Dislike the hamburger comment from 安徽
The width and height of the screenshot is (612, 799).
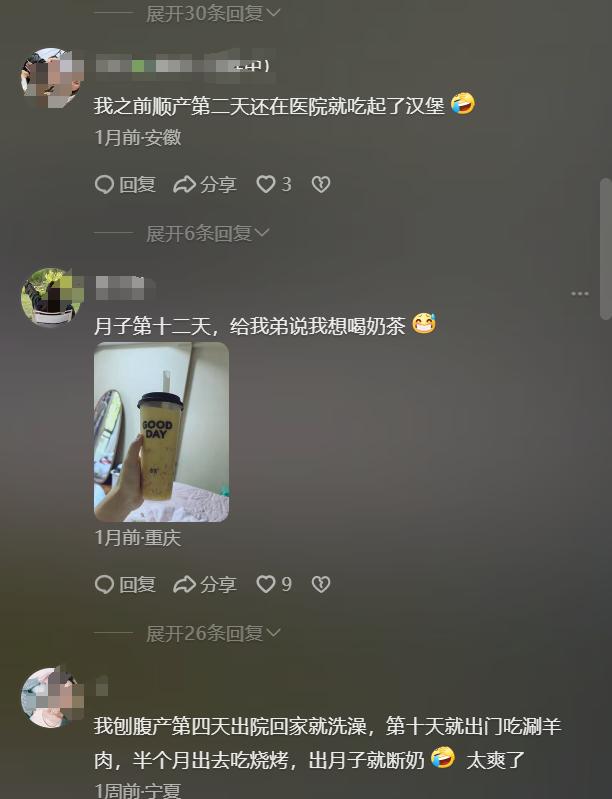coord(320,184)
